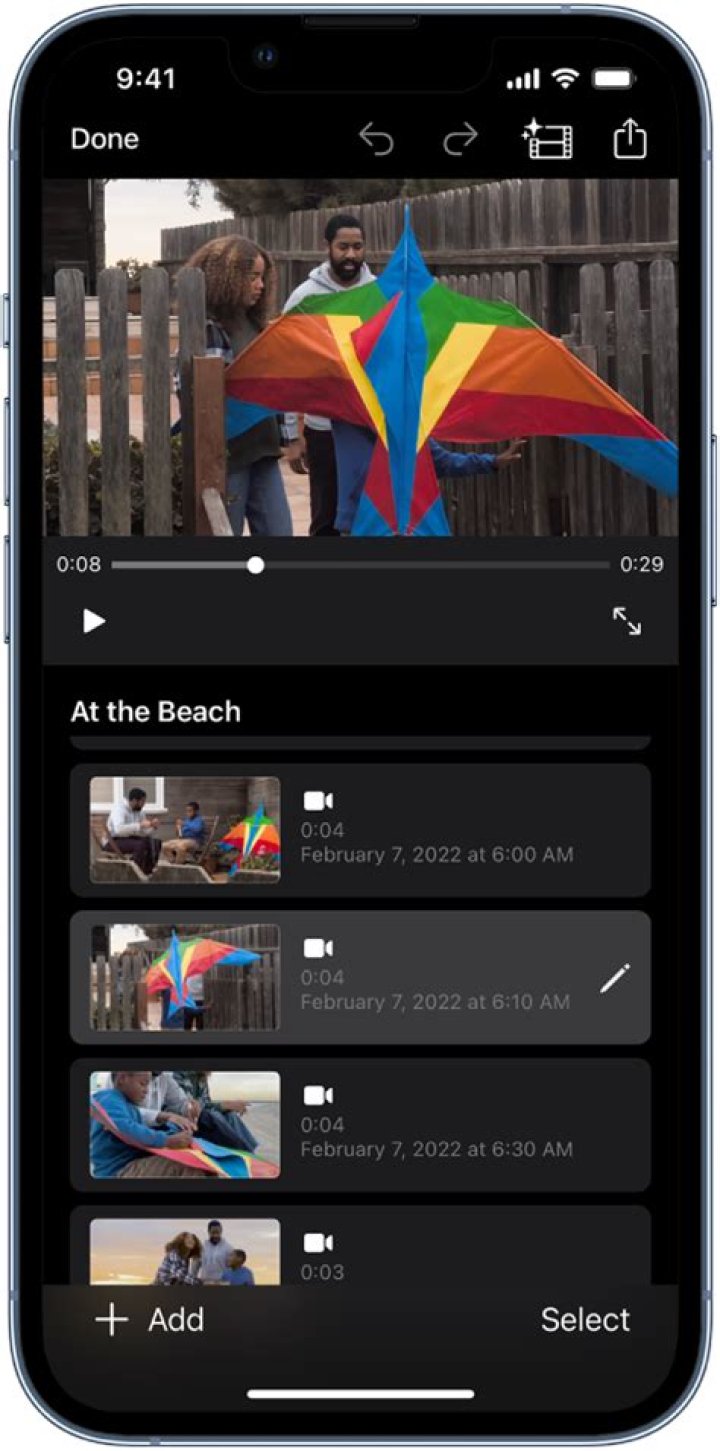
Task: Open the 0:03 clip at the bottom
Action: [360, 1248]
